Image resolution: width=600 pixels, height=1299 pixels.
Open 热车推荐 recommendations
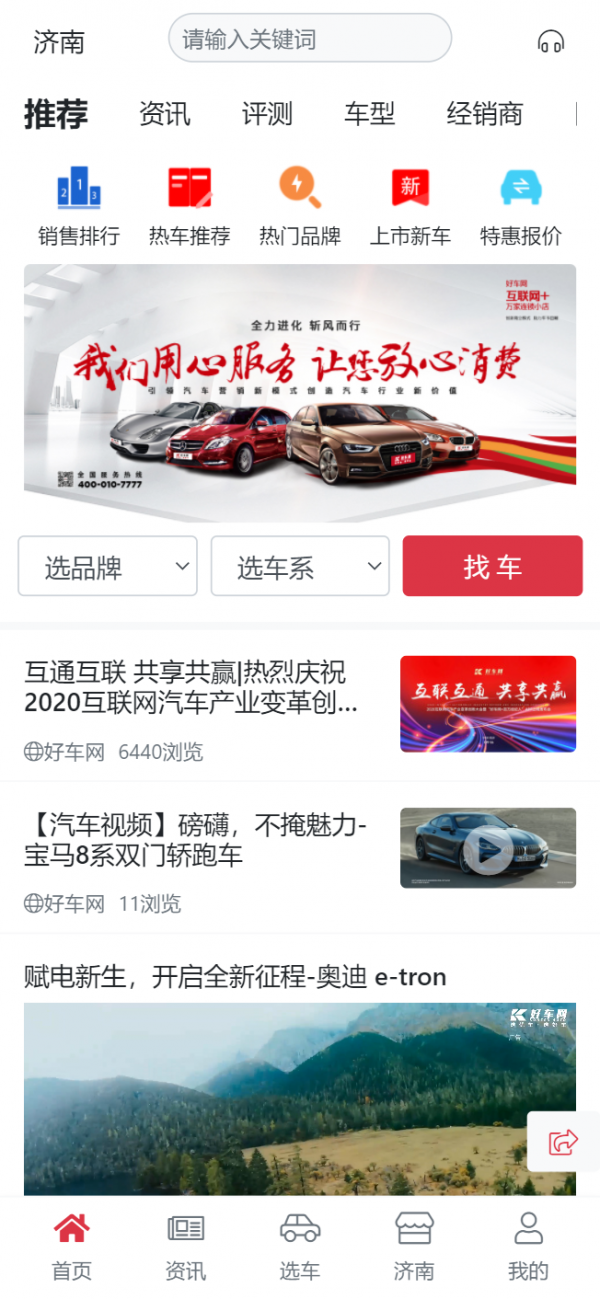(189, 207)
